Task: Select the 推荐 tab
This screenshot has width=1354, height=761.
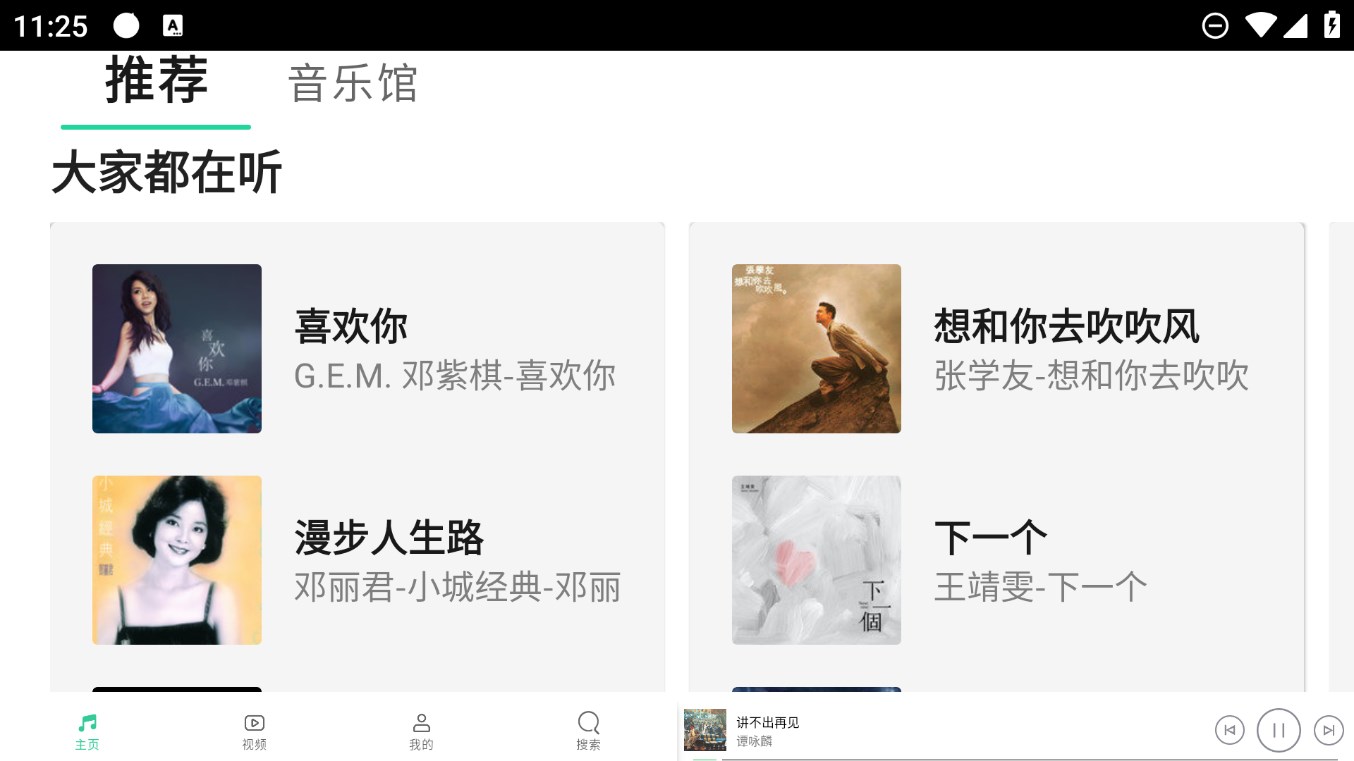Action: [156, 82]
